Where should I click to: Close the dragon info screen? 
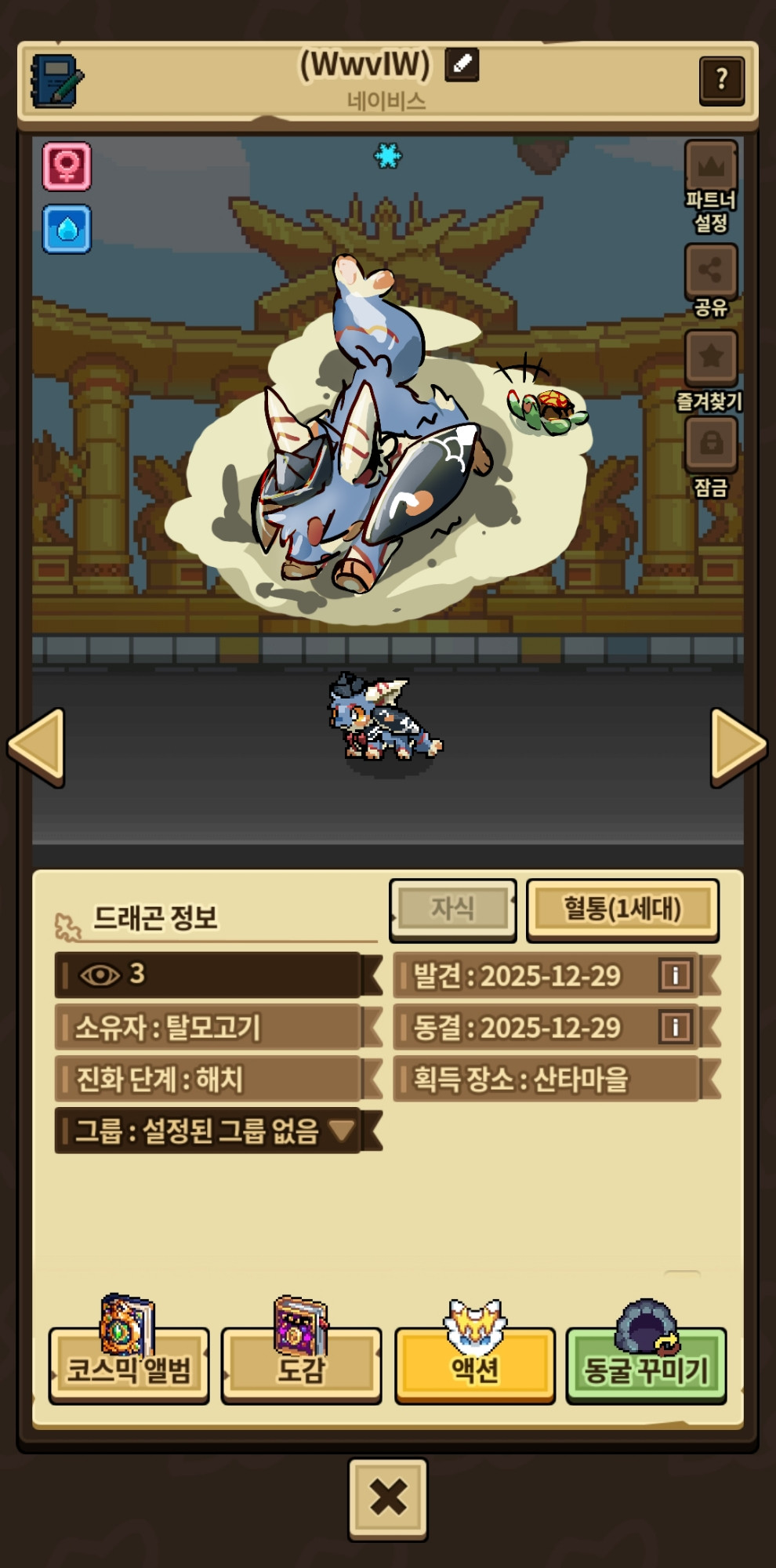[388, 1498]
